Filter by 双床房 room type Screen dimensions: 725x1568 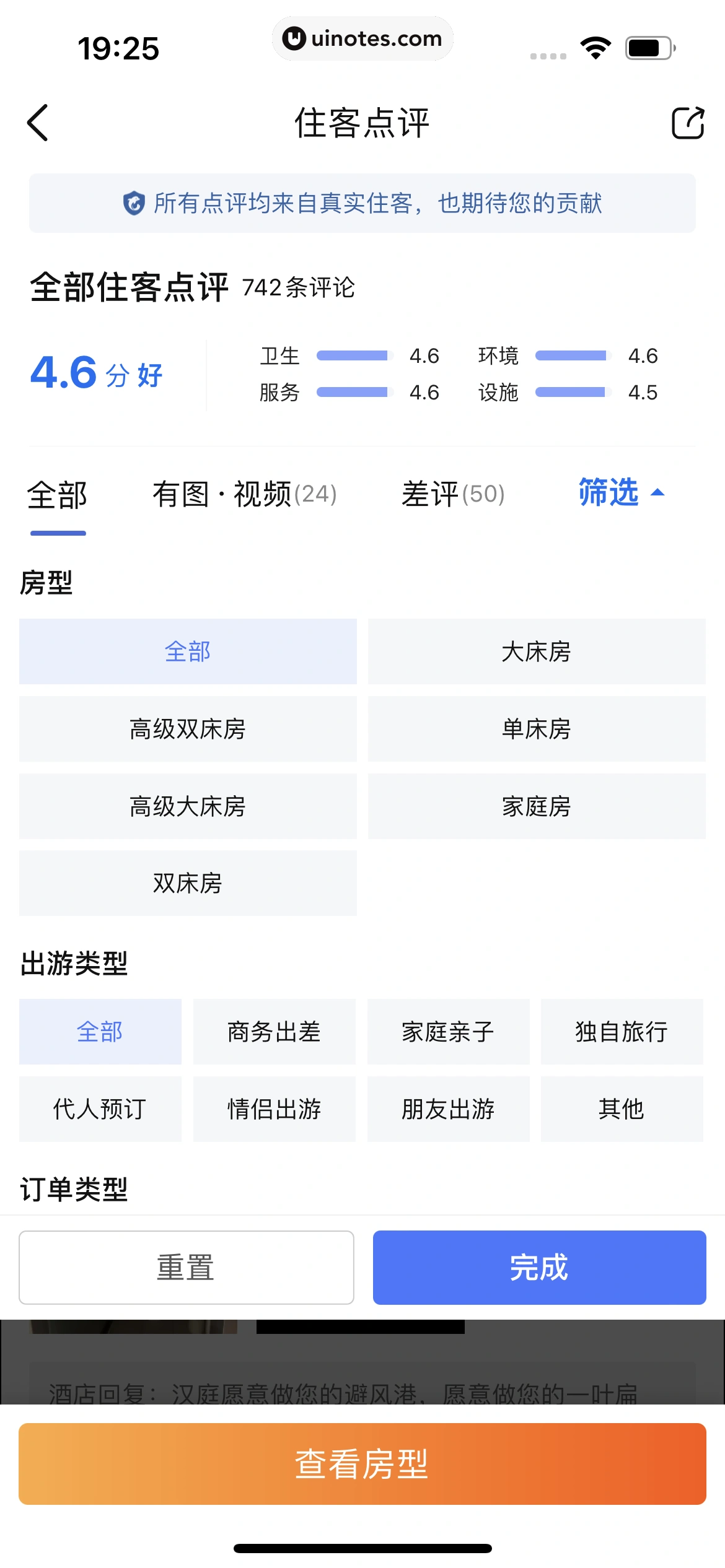(188, 883)
